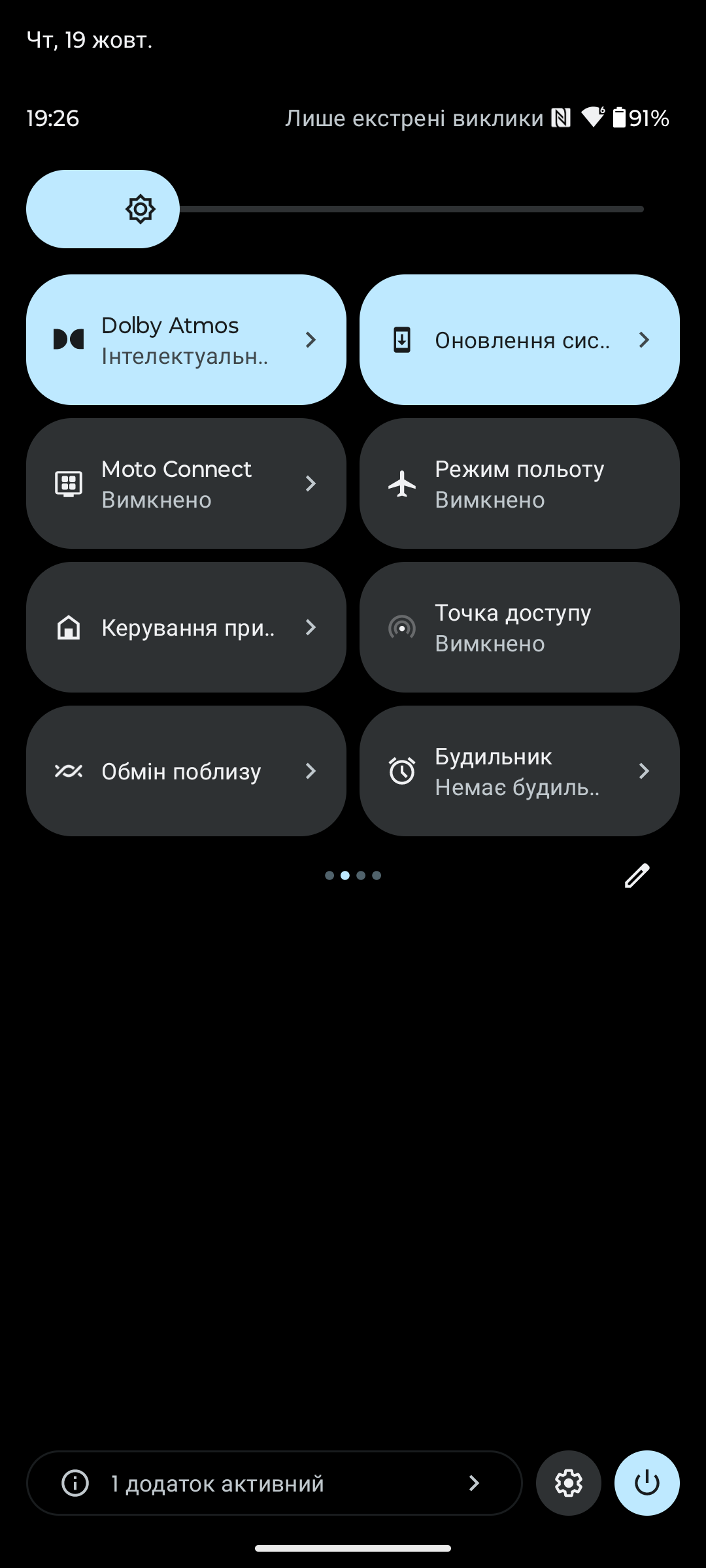Tap the brightness slider track
The width and height of the screenshot is (706, 1568).
(412, 209)
